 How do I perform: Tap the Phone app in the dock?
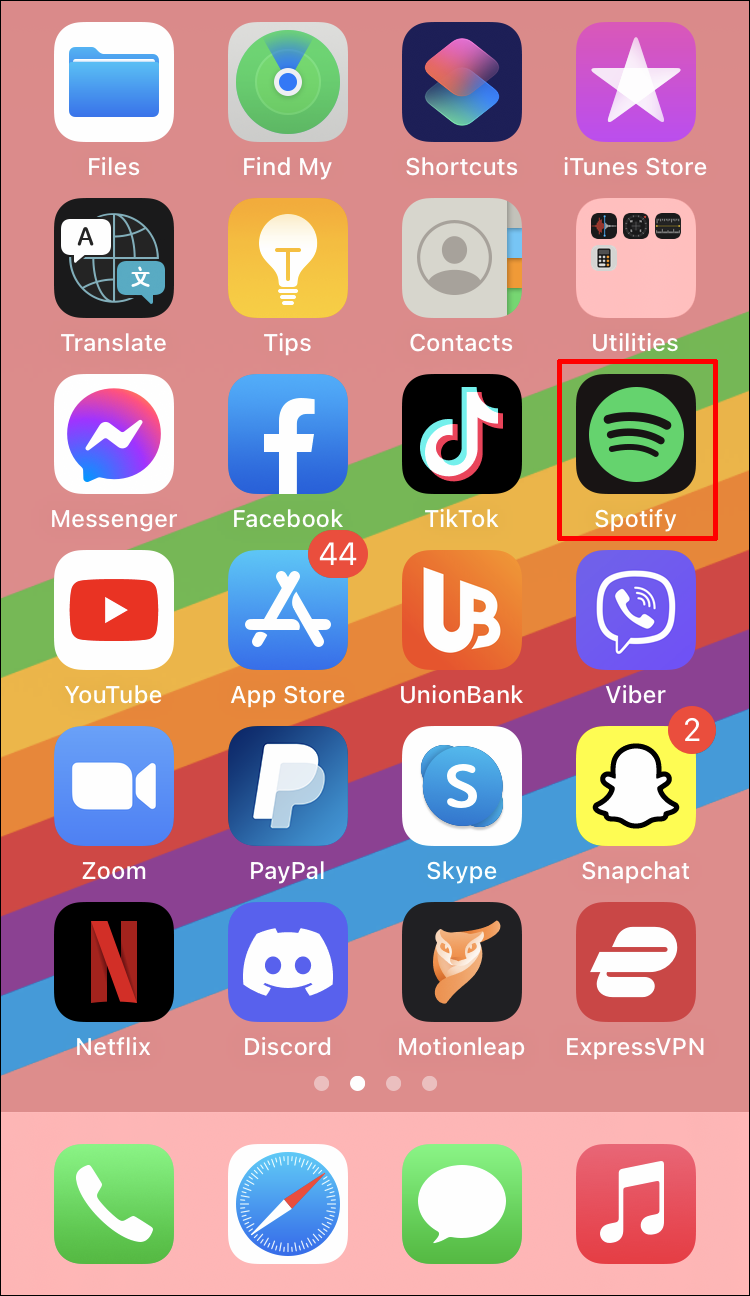tap(114, 1204)
